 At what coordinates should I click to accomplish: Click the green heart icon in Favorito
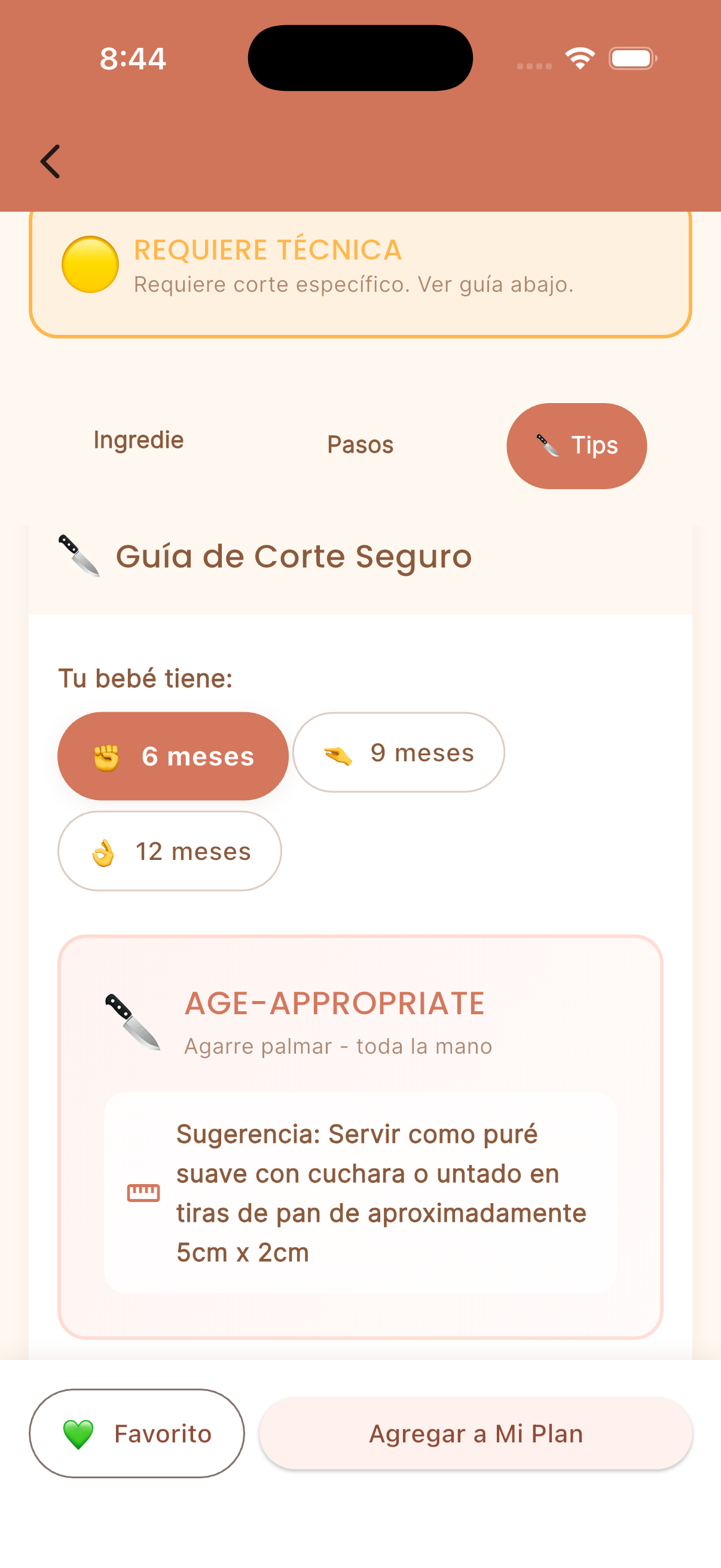(77, 1433)
